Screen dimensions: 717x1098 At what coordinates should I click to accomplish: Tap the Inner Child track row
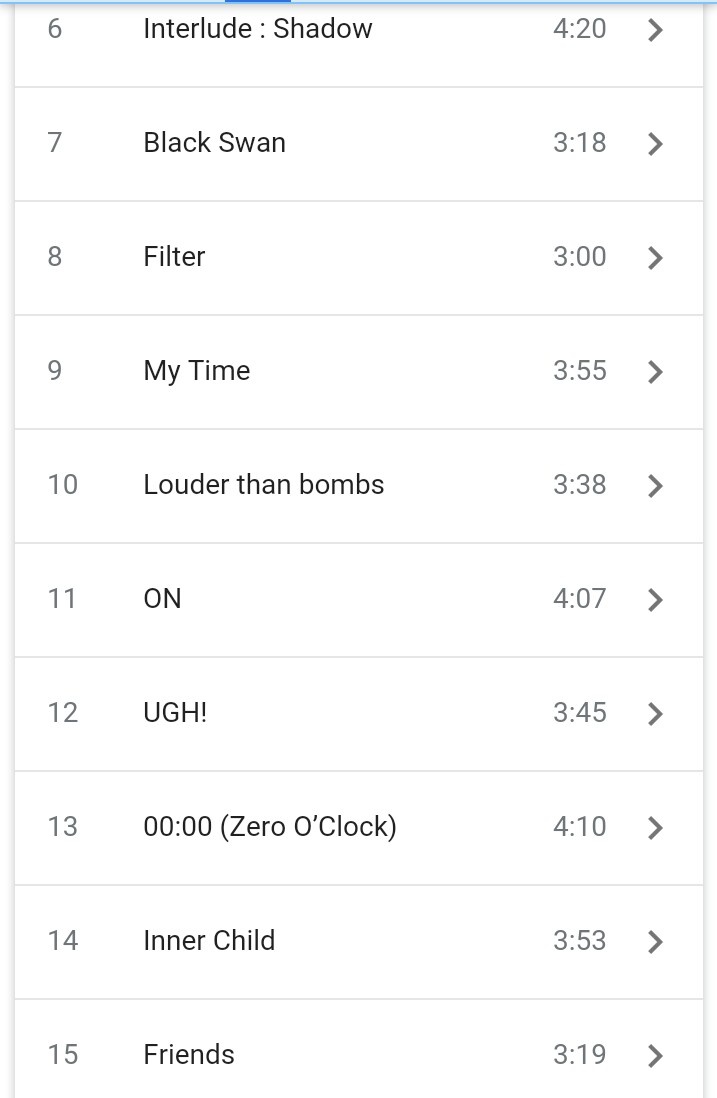[358, 943]
